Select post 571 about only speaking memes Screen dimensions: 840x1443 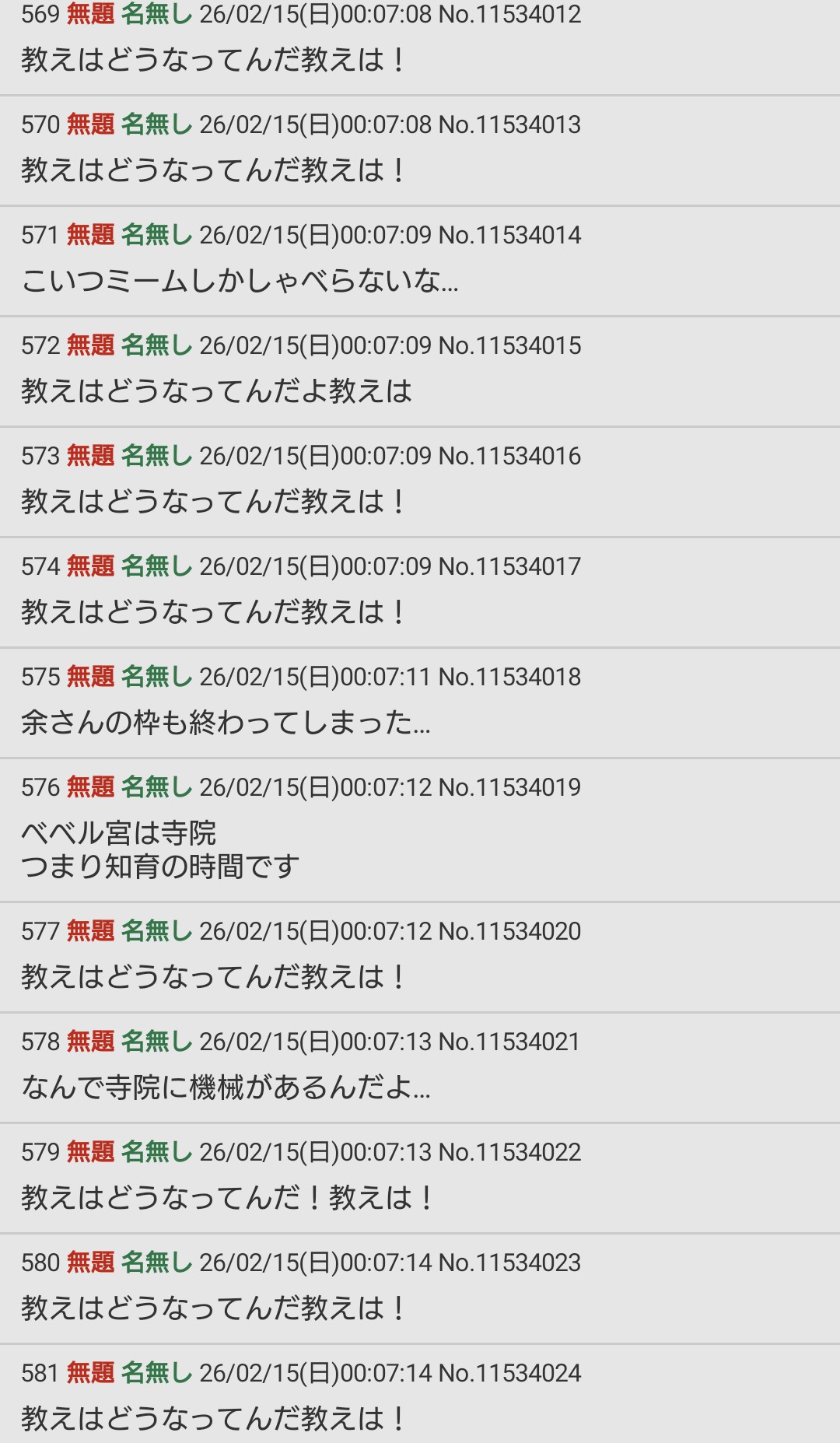click(420, 261)
